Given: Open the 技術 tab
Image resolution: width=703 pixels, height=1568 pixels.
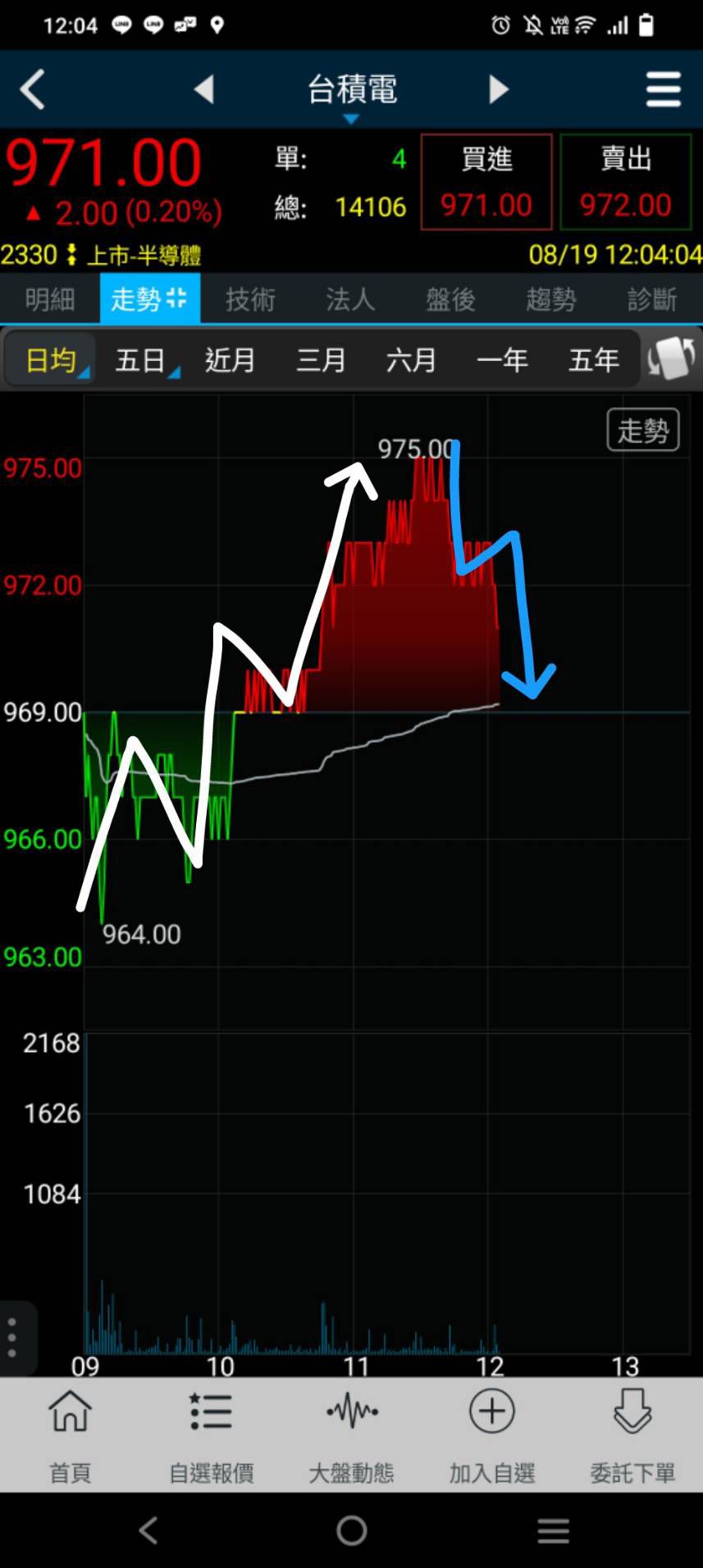Looking at the screenshot, I should [x=250, y=299].
